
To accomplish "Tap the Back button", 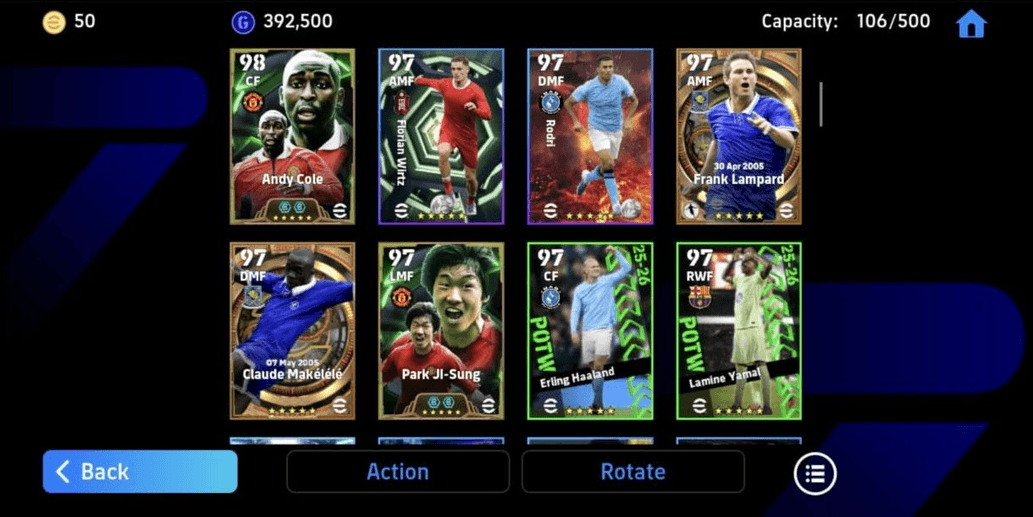I will click(140, 472).
